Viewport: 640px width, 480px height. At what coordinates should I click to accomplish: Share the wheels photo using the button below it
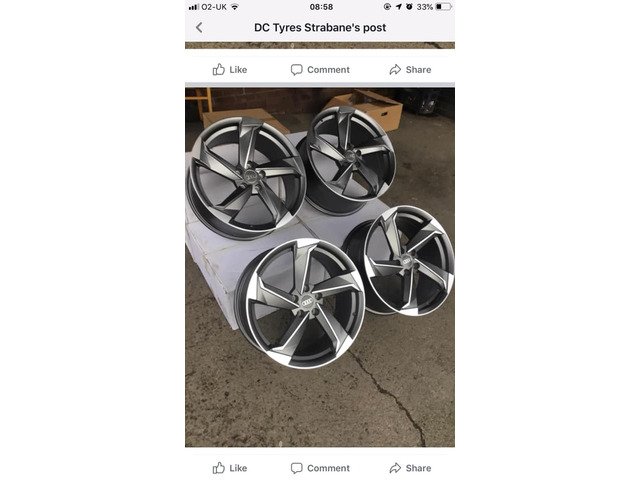[410, 468]
